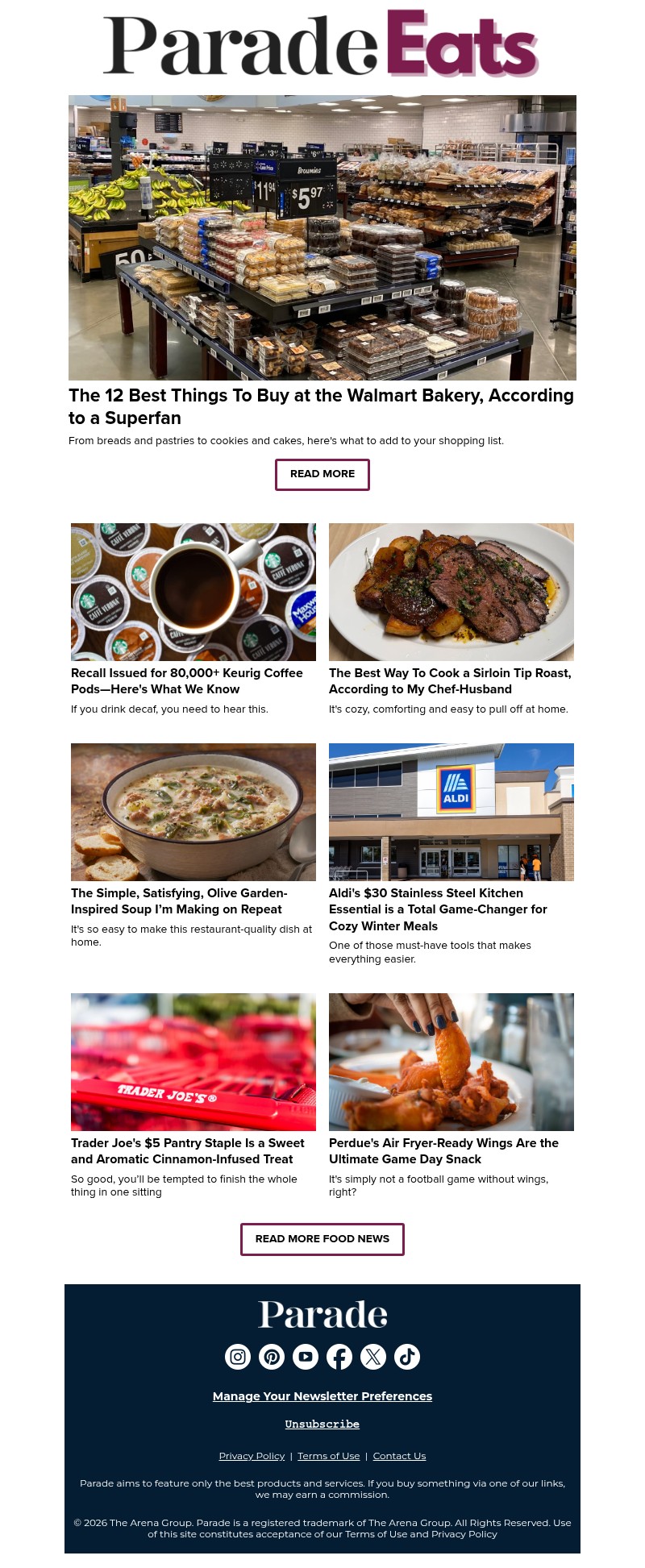Image resolution: width=645 pixels, height=1568 pixels.
Task: Open the Trader Joe's Pantry Staple article
Action: pyautogui.click(x=188, y=1151)
